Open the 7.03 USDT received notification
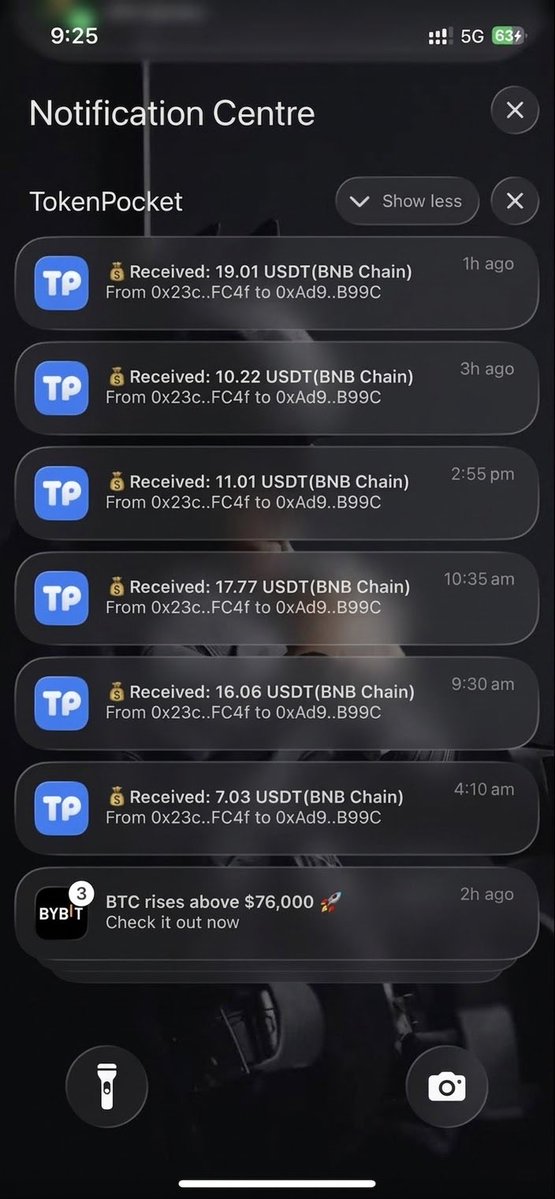Screen dimensions: 555x1199 point(277,807)
